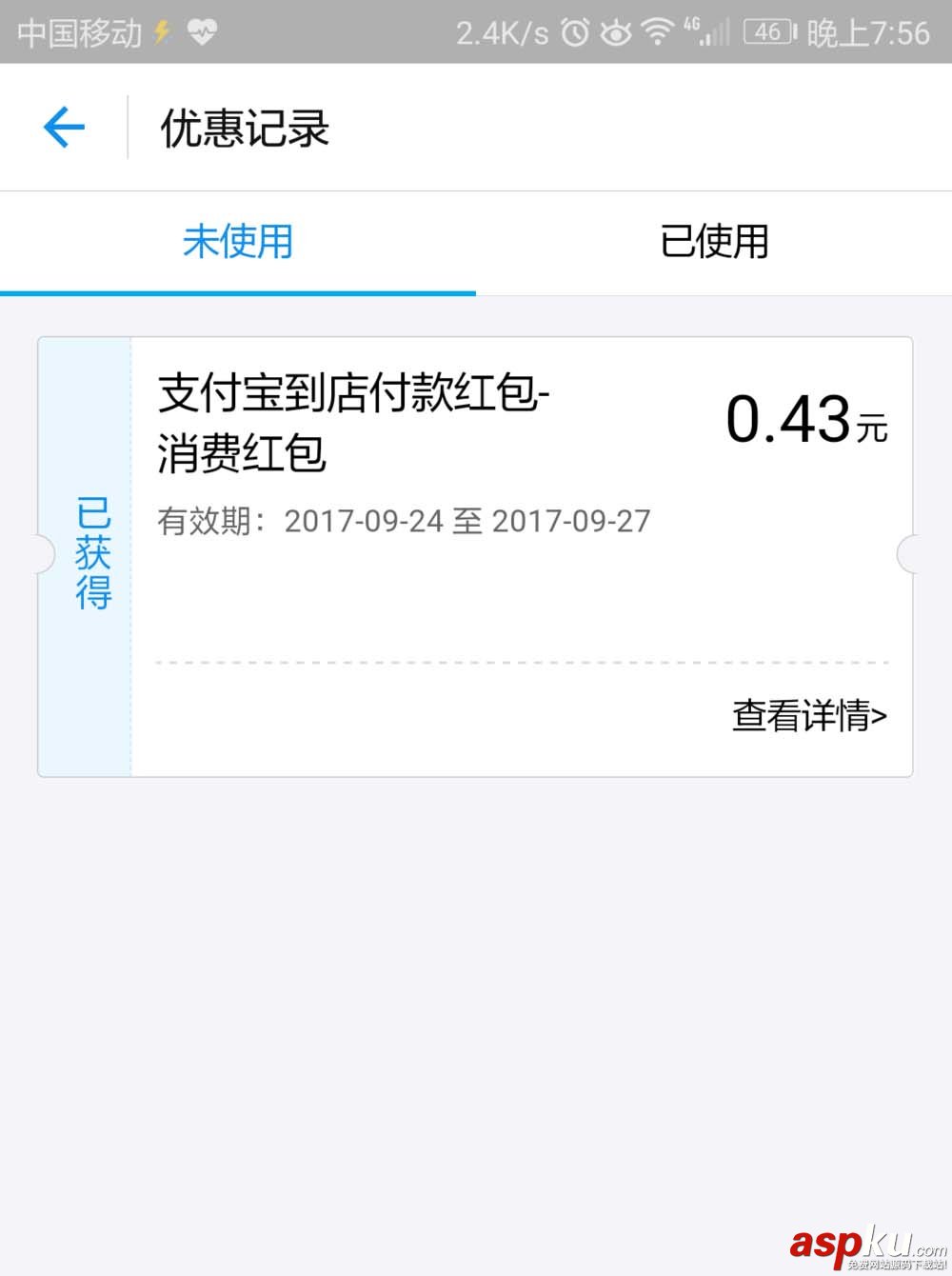Tap the battery indicator showing 46
This screenshot has width=952, height=1276.
click(767, 31)
